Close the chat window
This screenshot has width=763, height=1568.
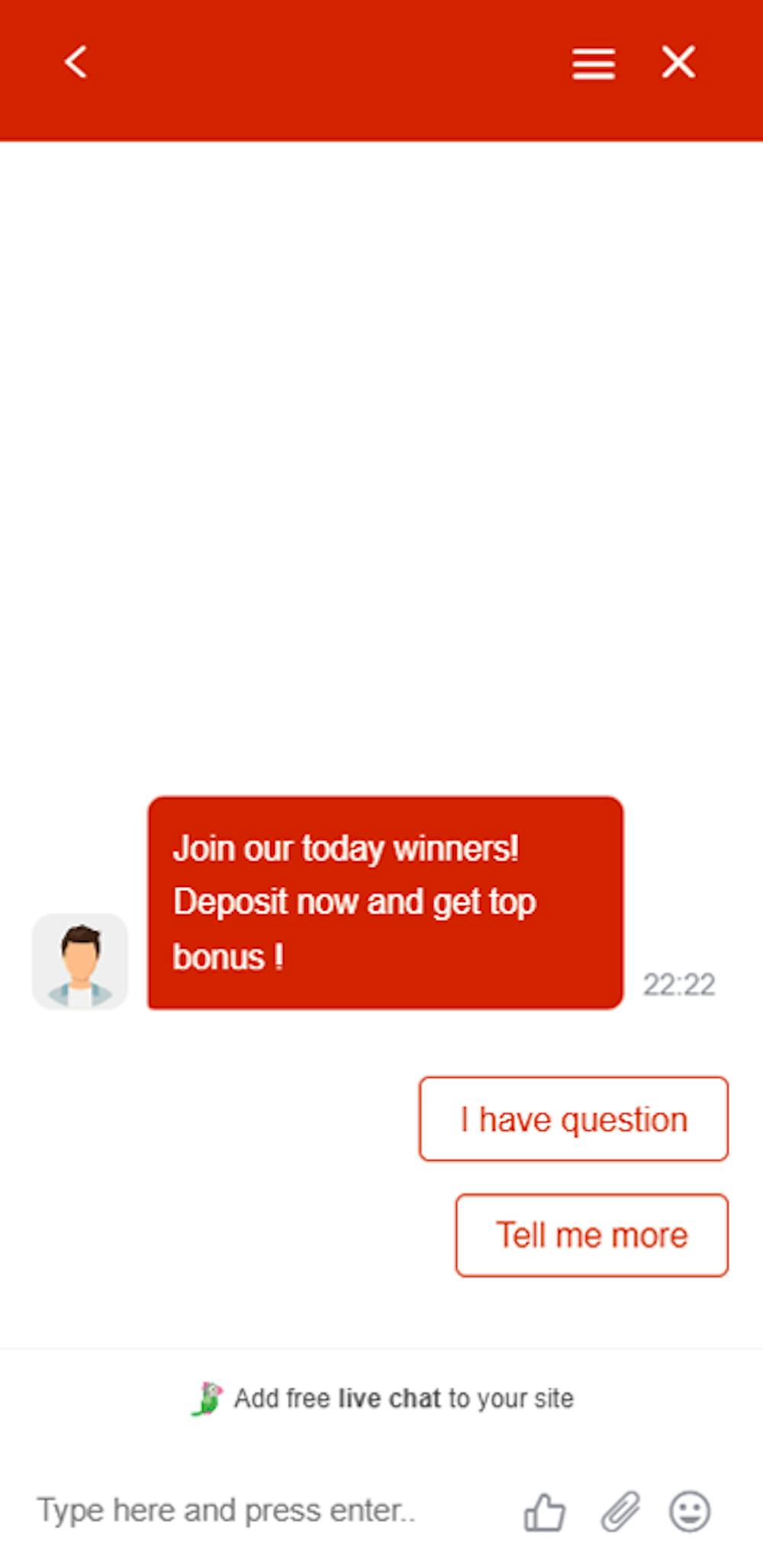pos(678,62)
